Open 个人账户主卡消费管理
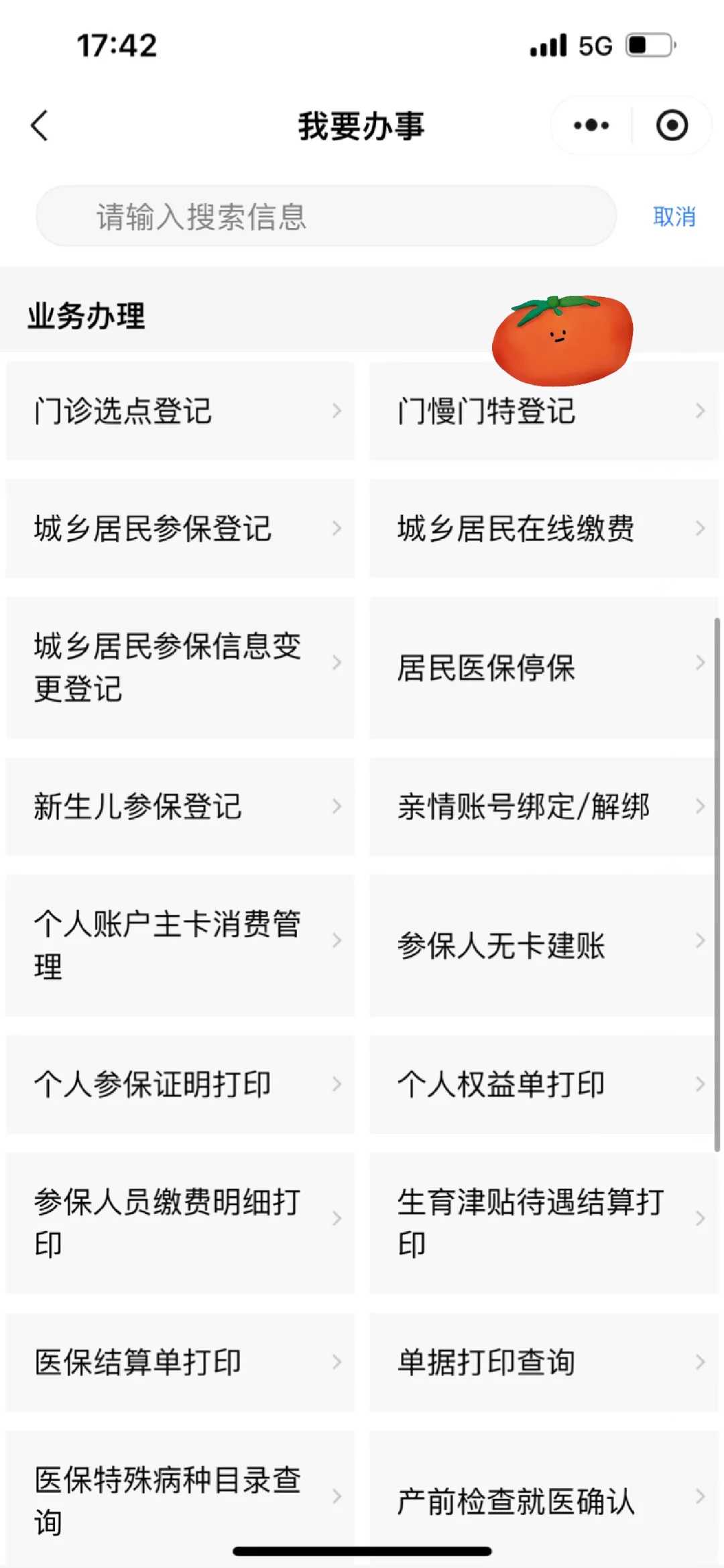Screen dimensions: 724x1568 click(180, 945)
